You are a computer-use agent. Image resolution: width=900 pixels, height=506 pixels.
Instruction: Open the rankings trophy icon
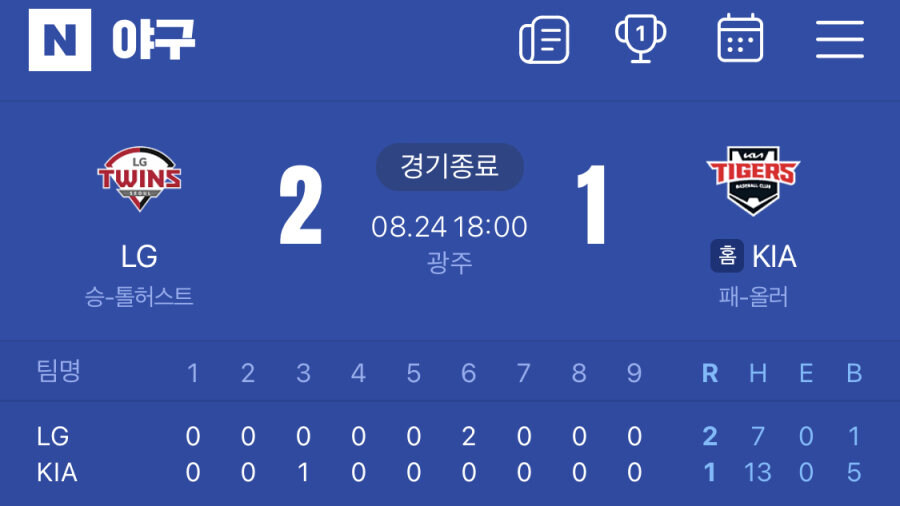640,39
